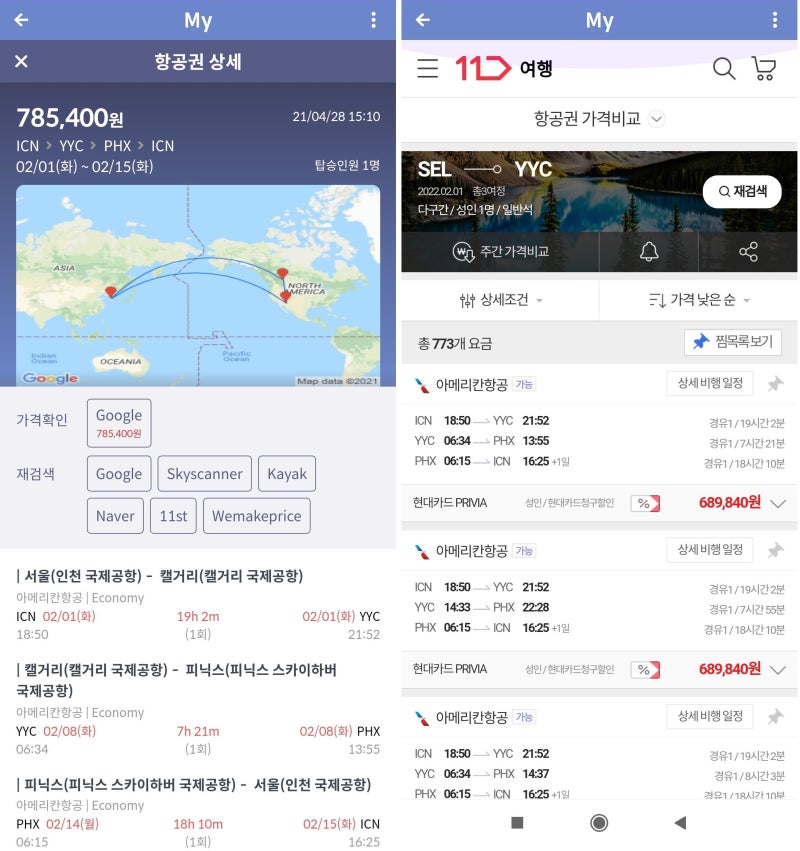Open 주간 가격비교
Screen dimensions: 800x851
pos(500,251)
